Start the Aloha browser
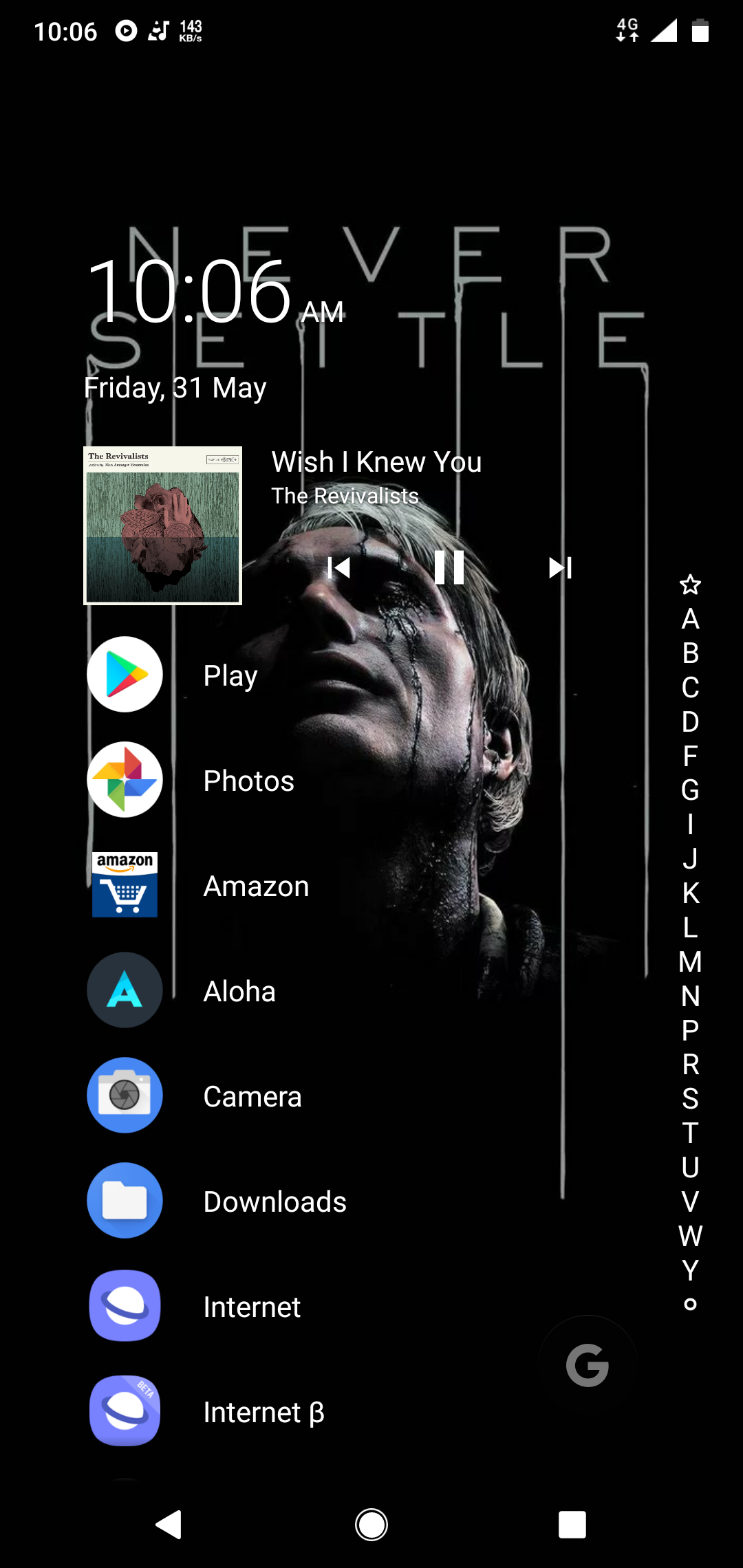743x1568 pixels. tap(124, 990)
